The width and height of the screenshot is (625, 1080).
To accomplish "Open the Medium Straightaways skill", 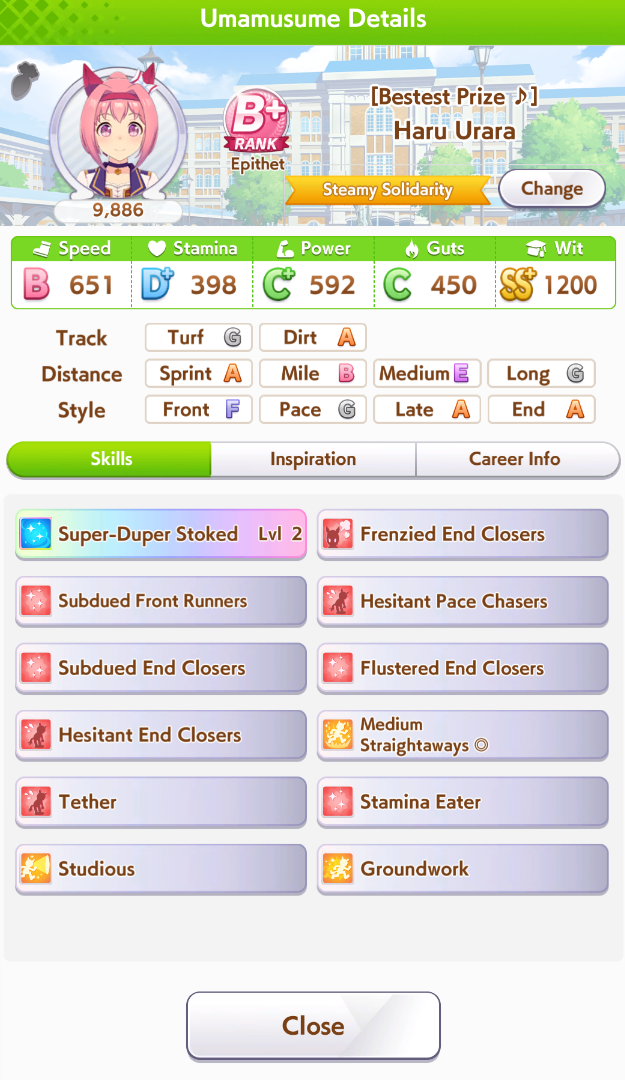I will pos(462,735).
